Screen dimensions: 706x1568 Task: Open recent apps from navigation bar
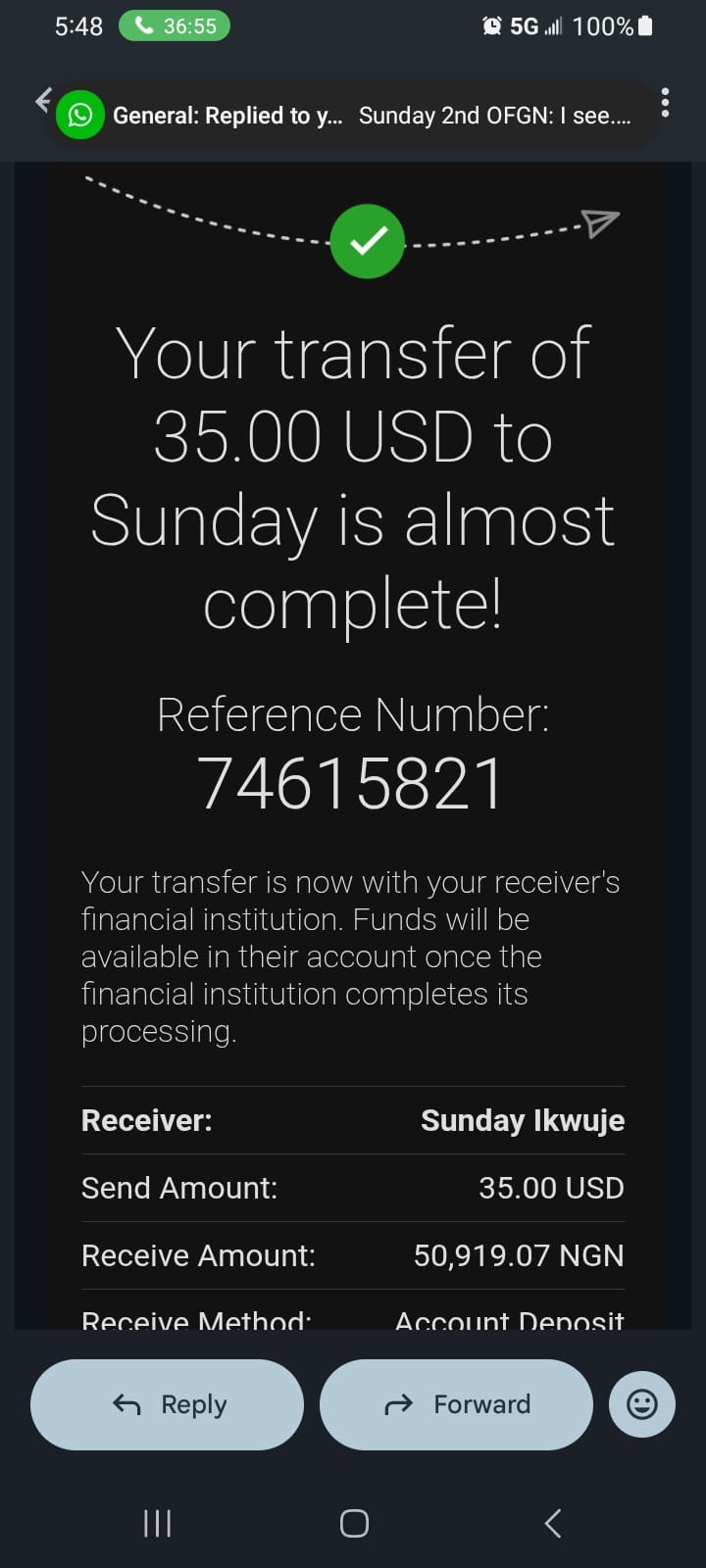click(x=157, y=1523)
